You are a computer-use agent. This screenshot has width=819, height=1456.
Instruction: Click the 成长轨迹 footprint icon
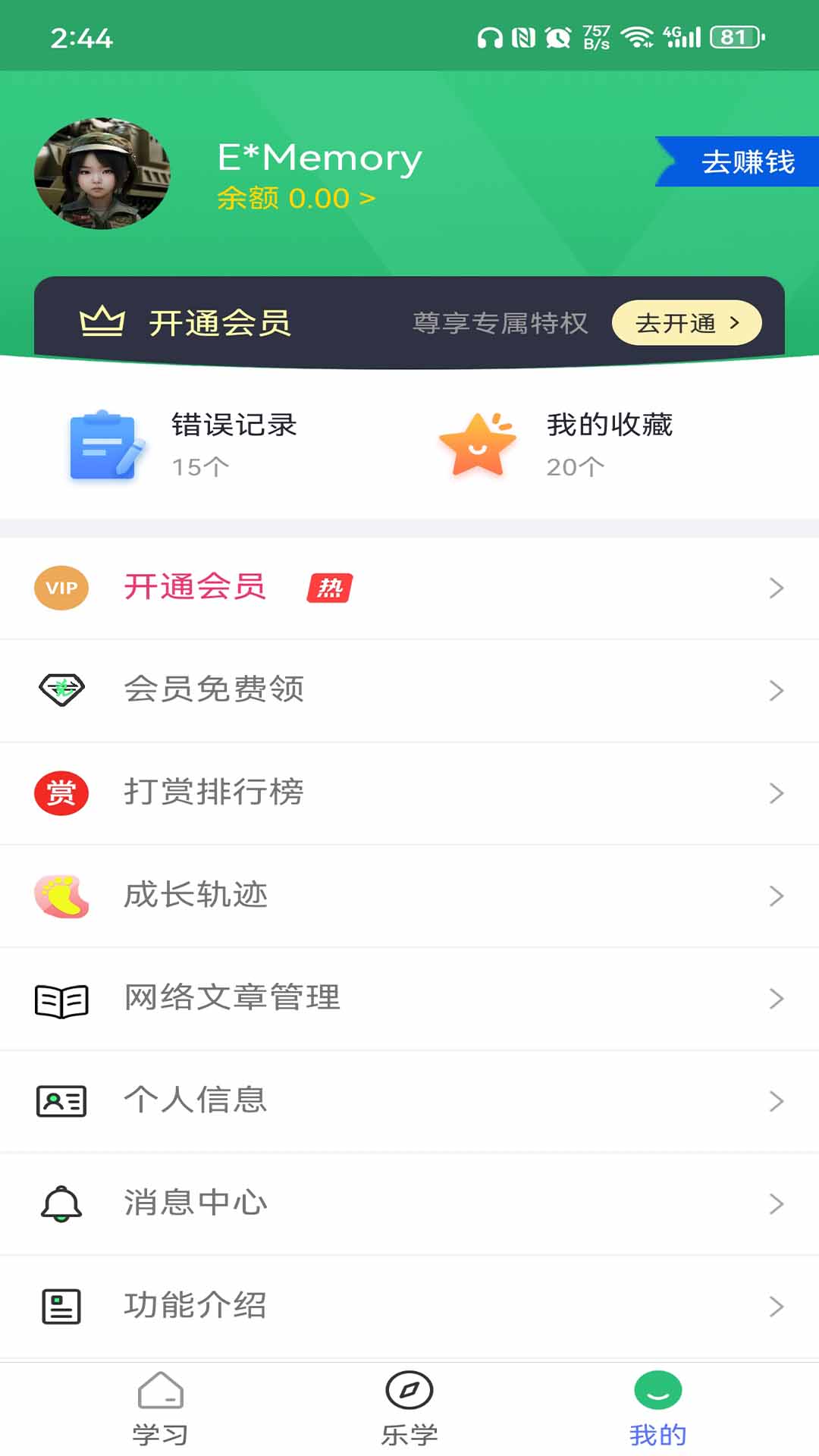[x=61, y=896]
